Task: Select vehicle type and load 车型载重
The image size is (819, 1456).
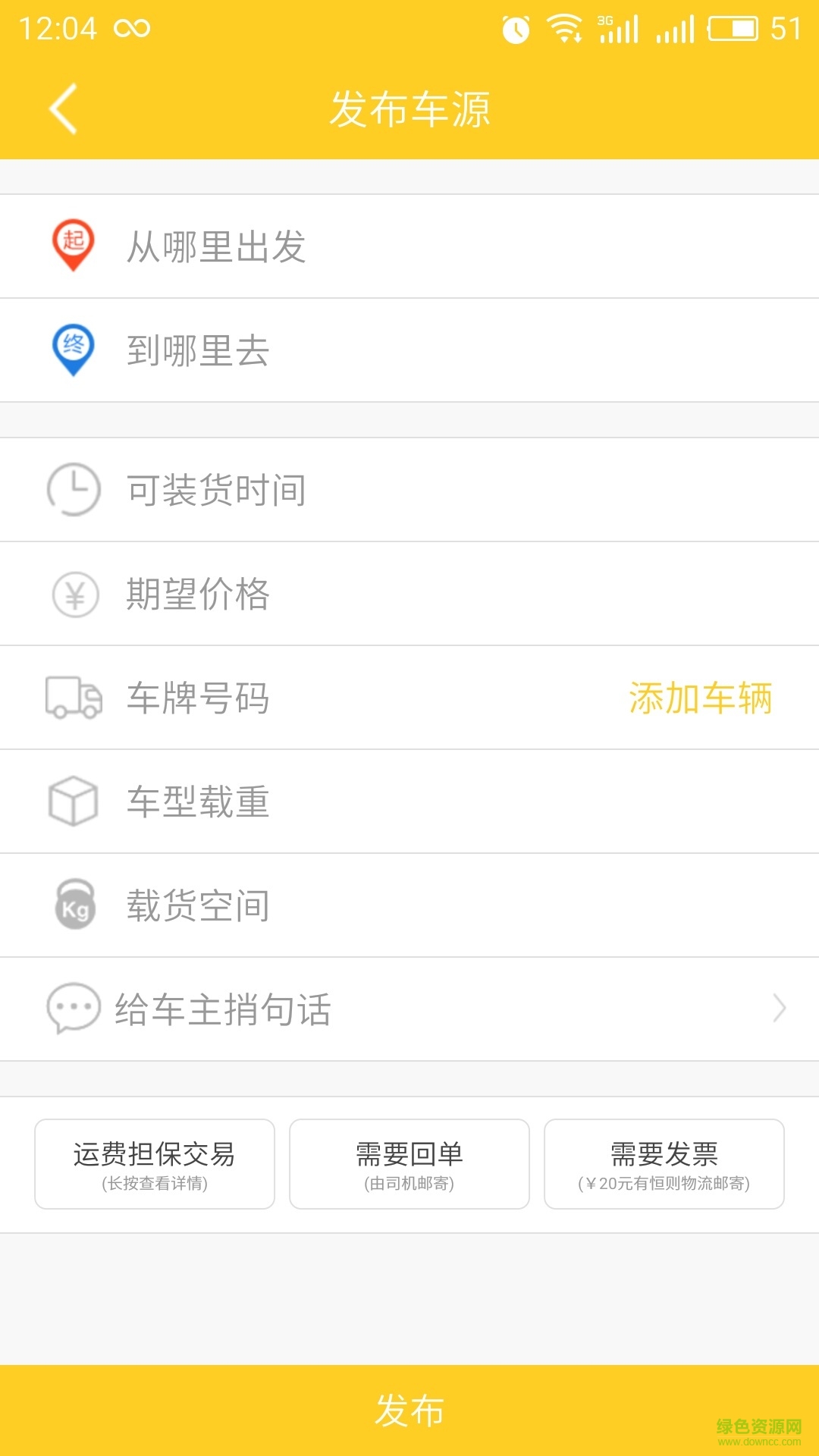Action: 409,802
